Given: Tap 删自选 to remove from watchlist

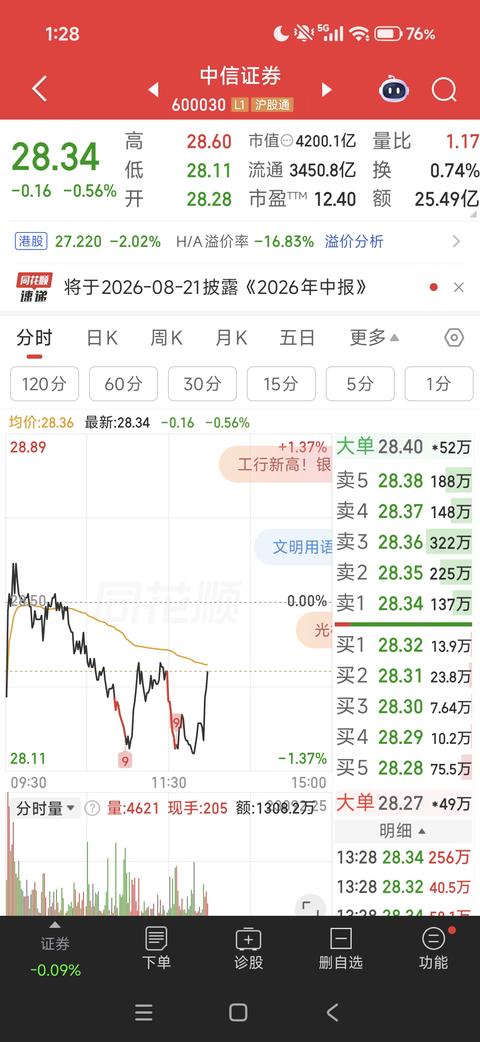Looking at the screenshot, I should (x=341, y=948).
